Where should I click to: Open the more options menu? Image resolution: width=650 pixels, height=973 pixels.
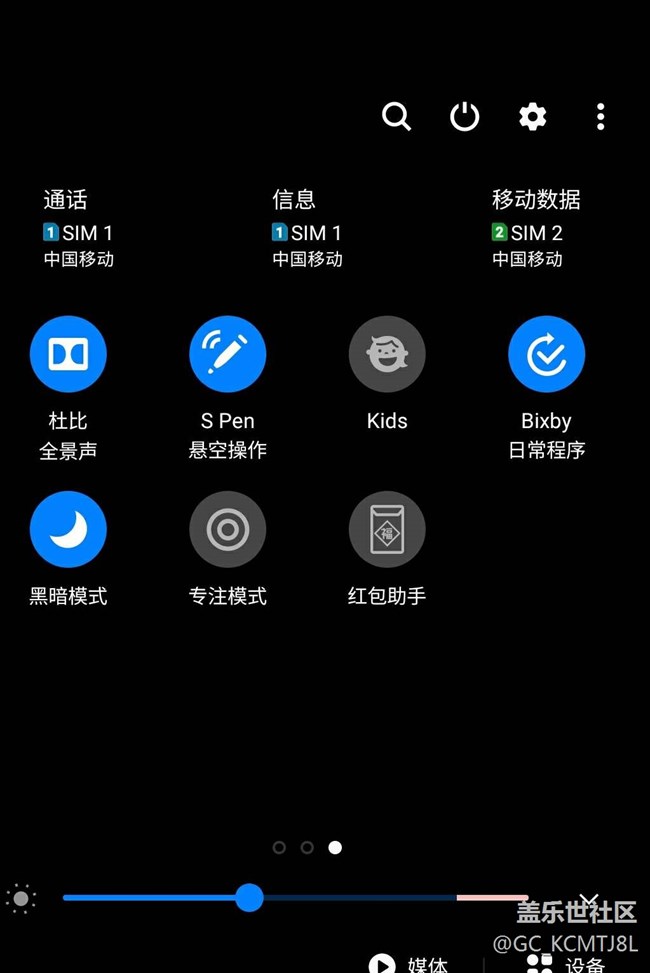click(600, 117)
